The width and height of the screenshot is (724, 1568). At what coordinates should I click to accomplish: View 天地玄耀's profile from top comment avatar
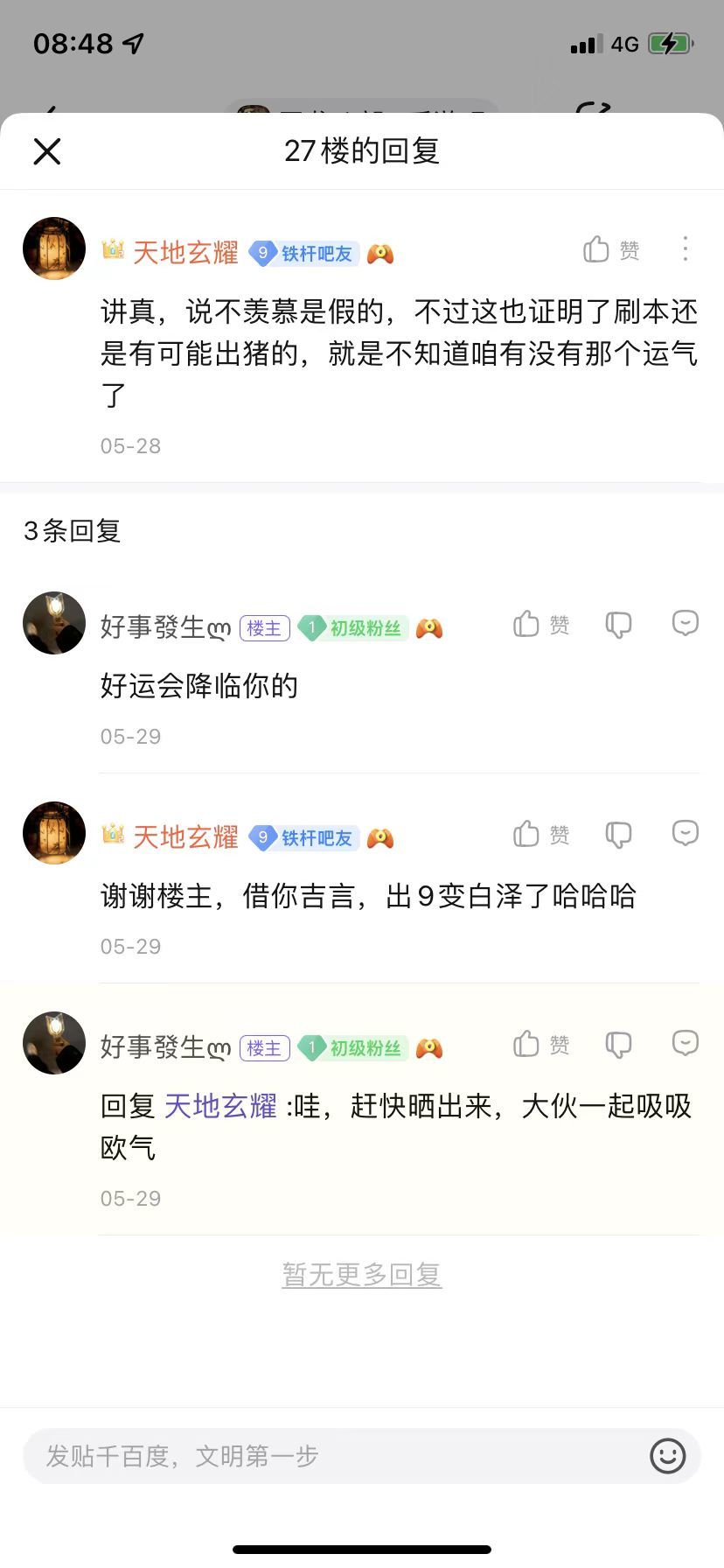click(54, 248)
